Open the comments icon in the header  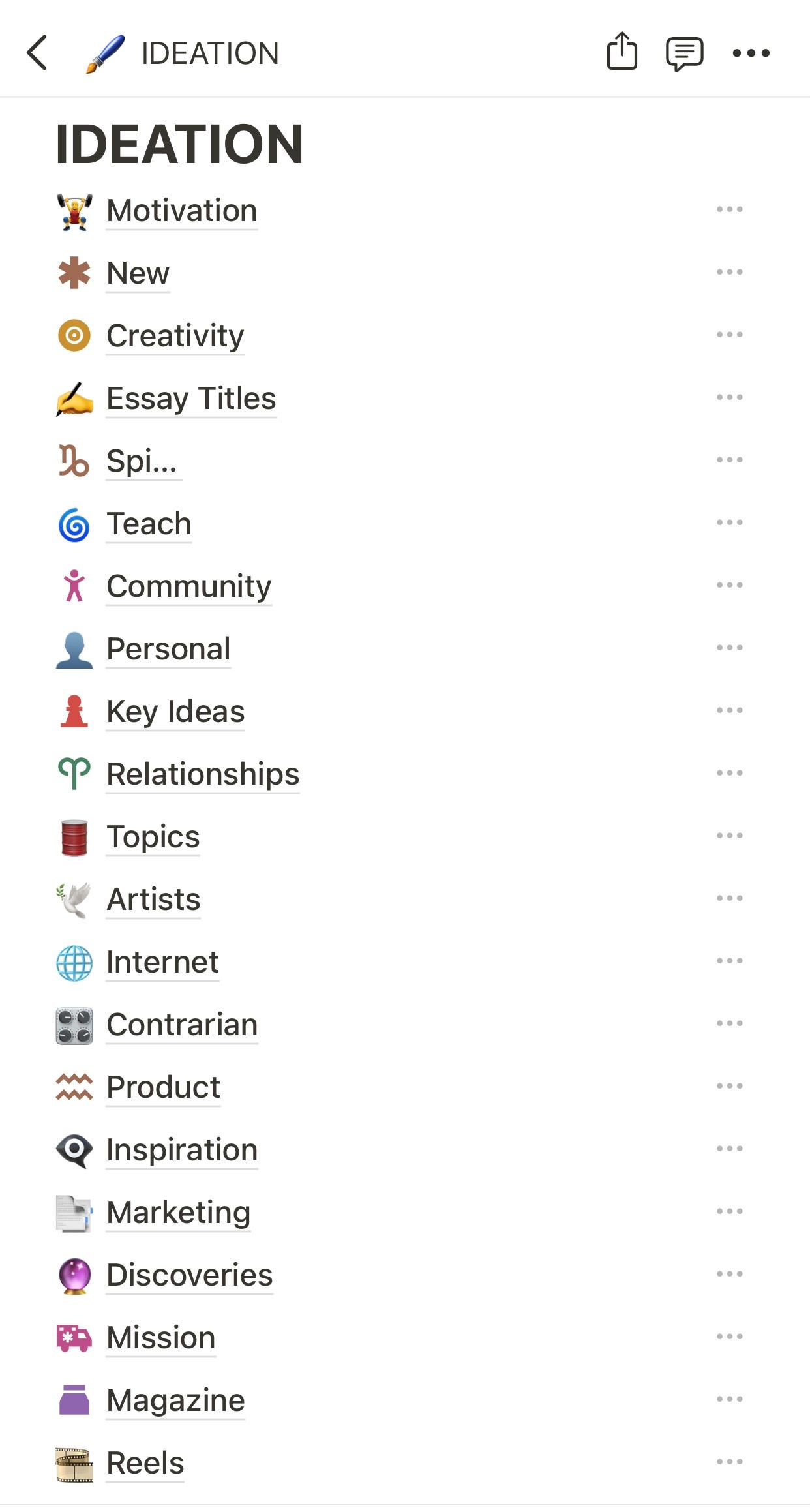pyautogui.click(x=684, y=53)
